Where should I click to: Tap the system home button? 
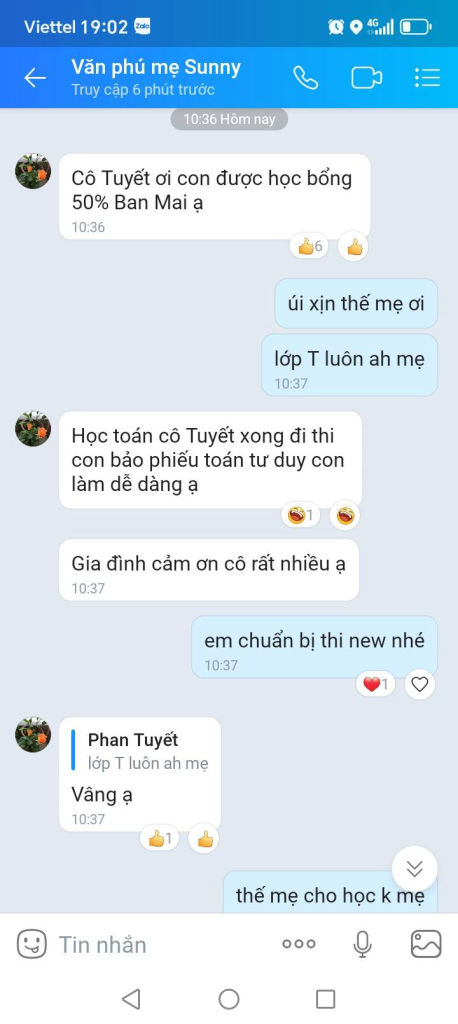coord(229,999)
